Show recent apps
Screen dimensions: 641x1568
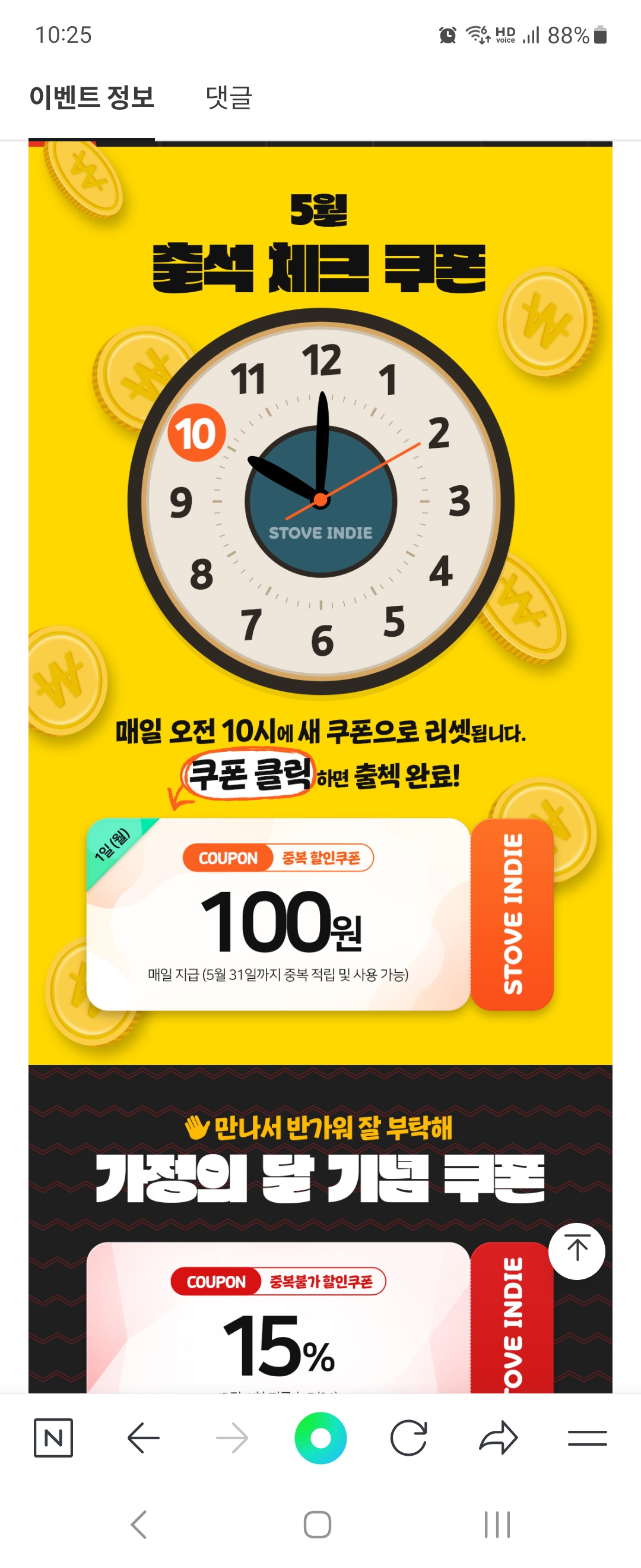click(497, 1525)
